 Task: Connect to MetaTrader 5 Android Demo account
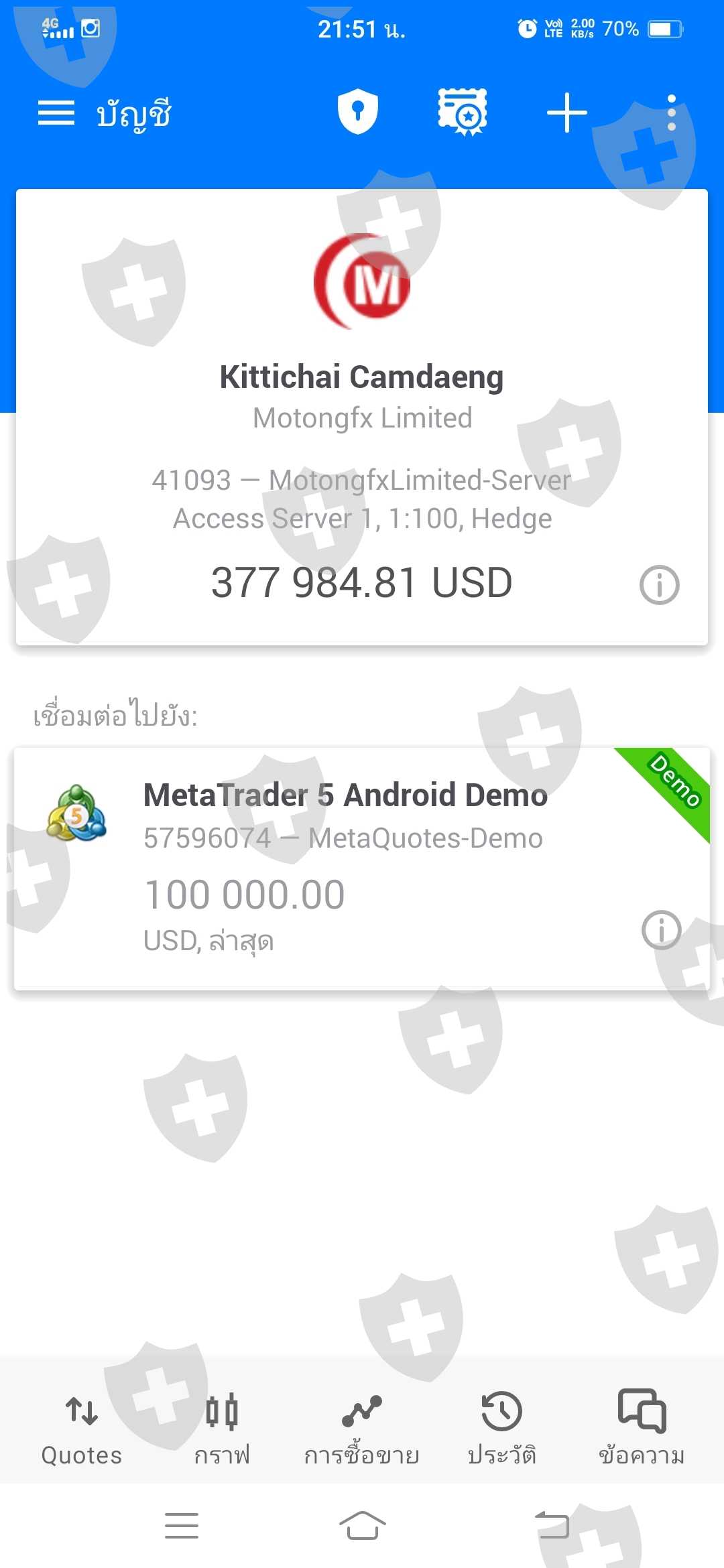pyautogui.click(x=362, y=868)
